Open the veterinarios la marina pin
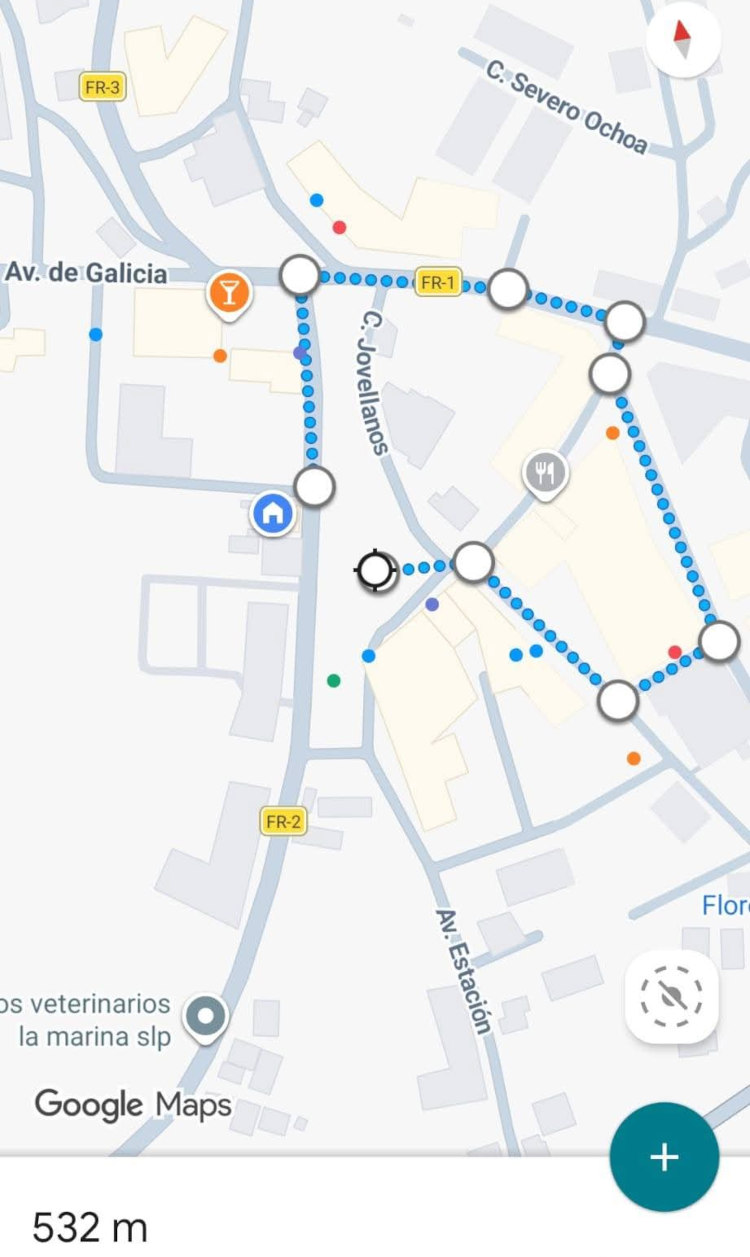This screenshot has width=750, height=1257. [207, 1017]
